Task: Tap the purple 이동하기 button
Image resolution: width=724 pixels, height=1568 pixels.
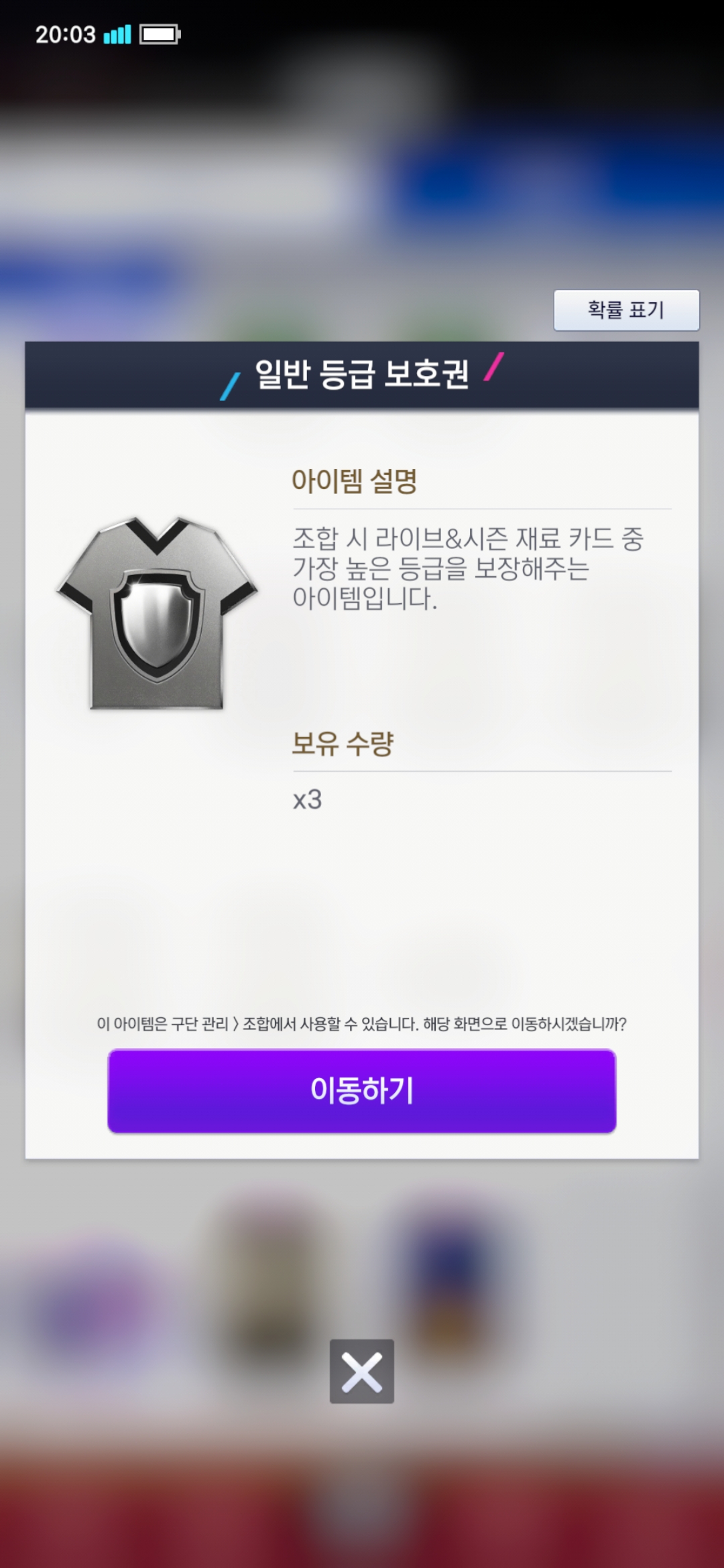Action: click(362, 1090)
